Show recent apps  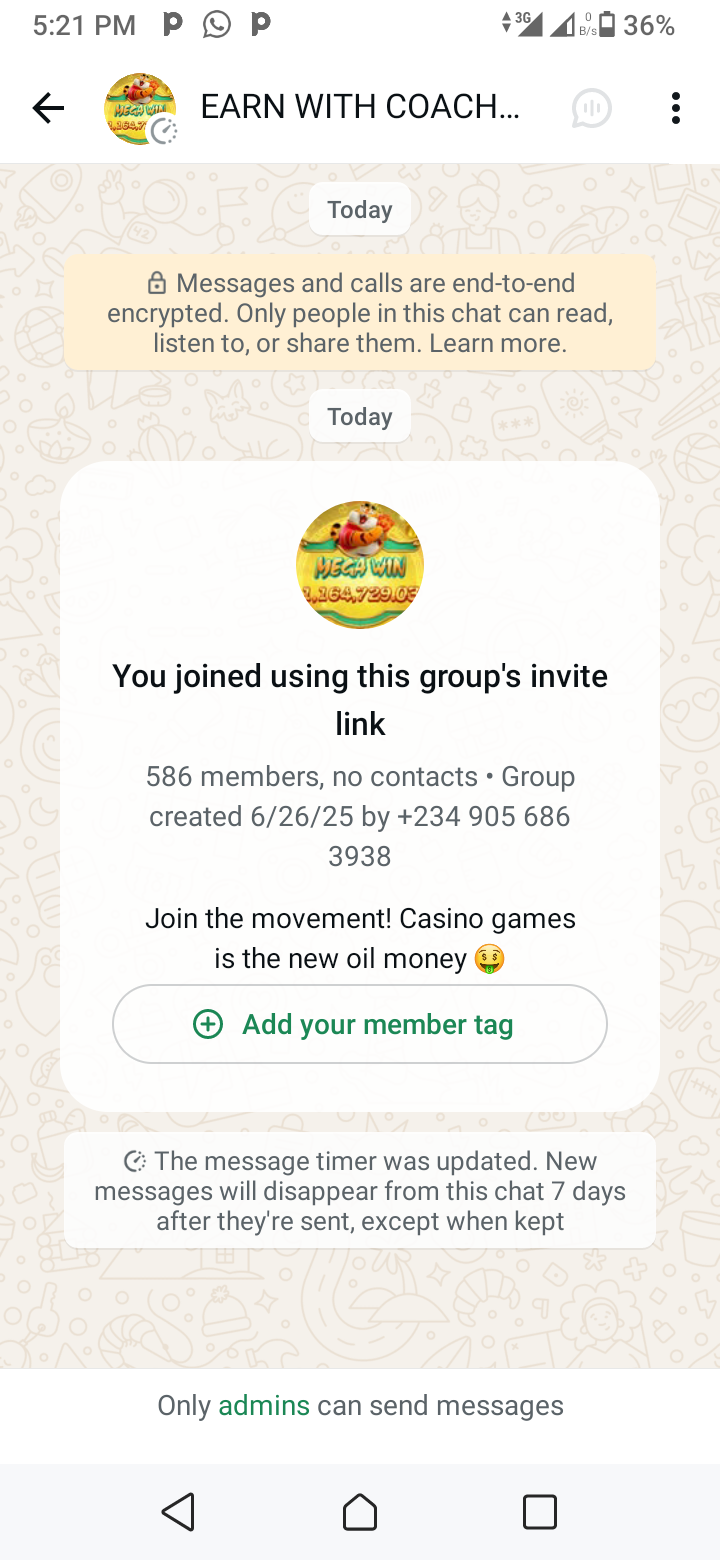pyautogui.click(x=540, y=1512)
